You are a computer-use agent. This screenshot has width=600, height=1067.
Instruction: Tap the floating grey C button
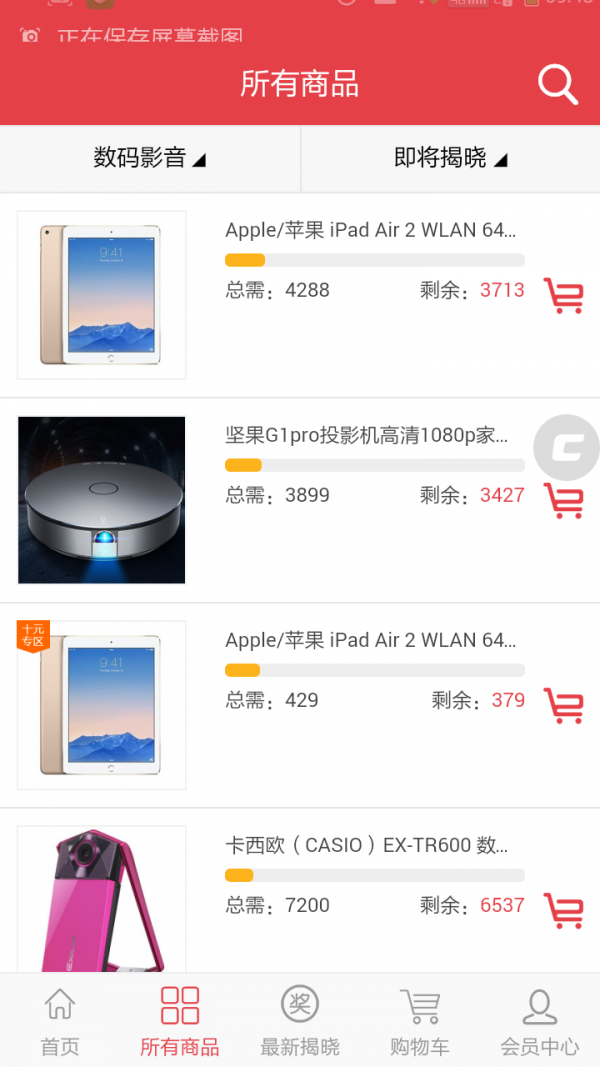click(567, 448)
